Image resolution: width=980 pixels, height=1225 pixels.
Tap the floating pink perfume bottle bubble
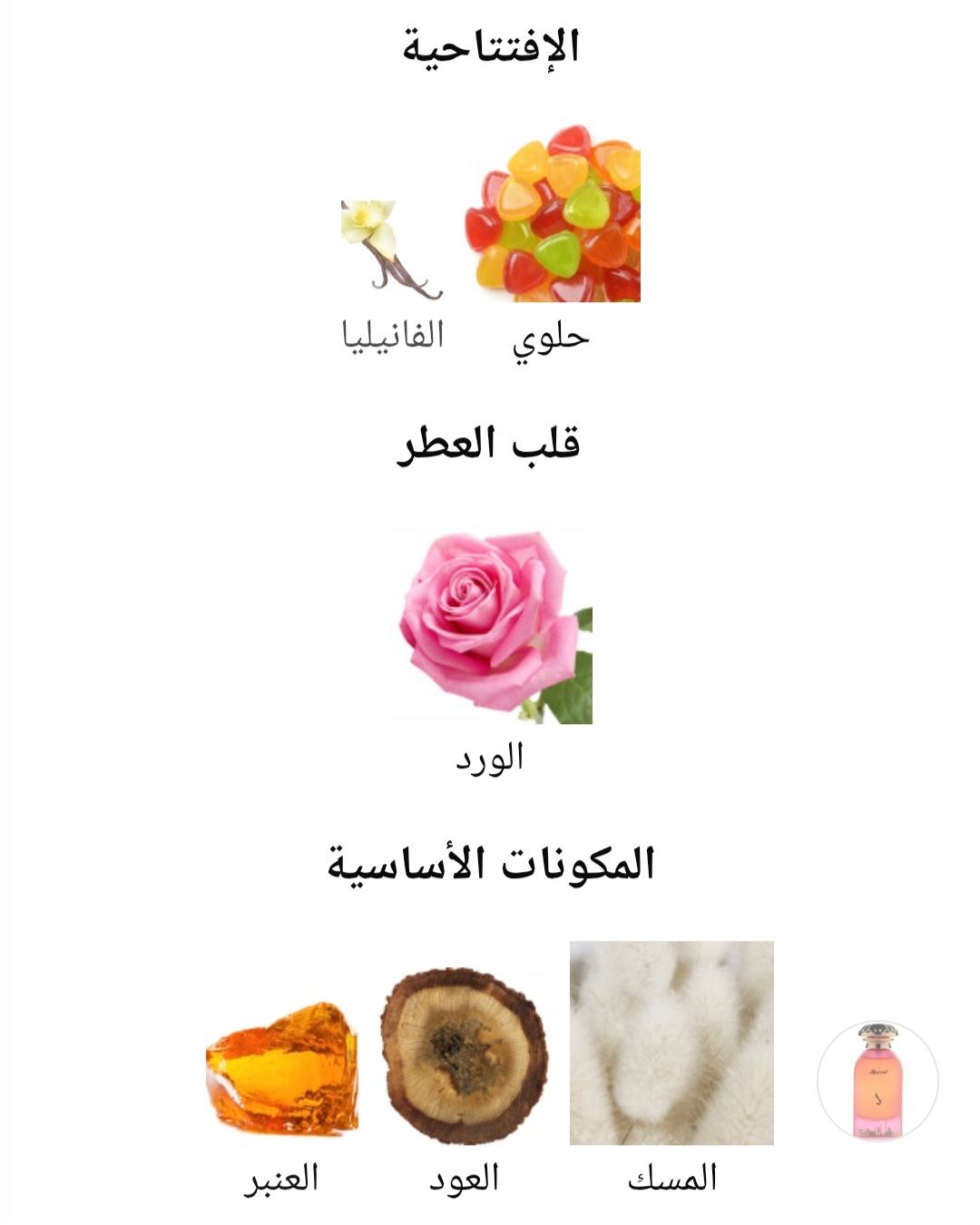click(877, 1081)
